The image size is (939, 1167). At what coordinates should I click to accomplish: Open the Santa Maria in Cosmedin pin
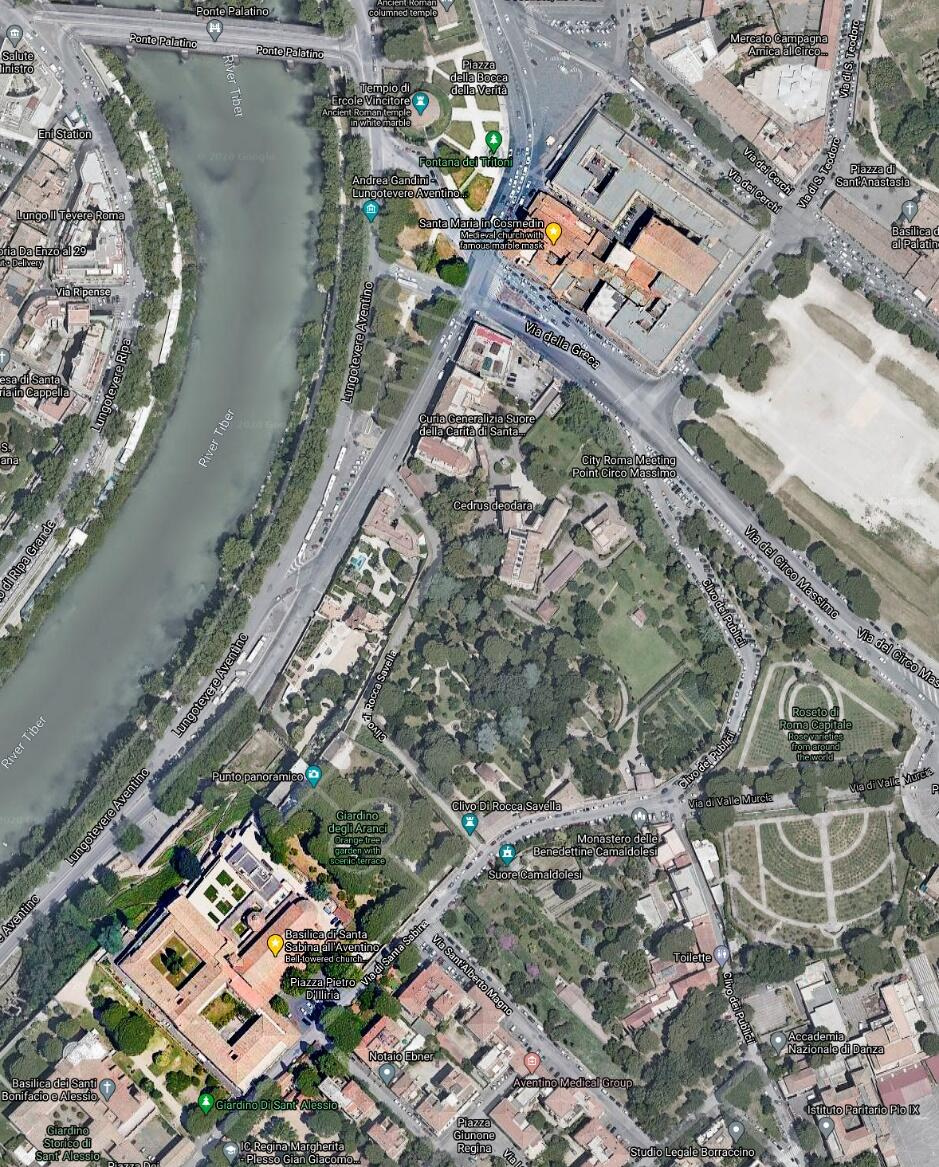(x=552, y=233)
